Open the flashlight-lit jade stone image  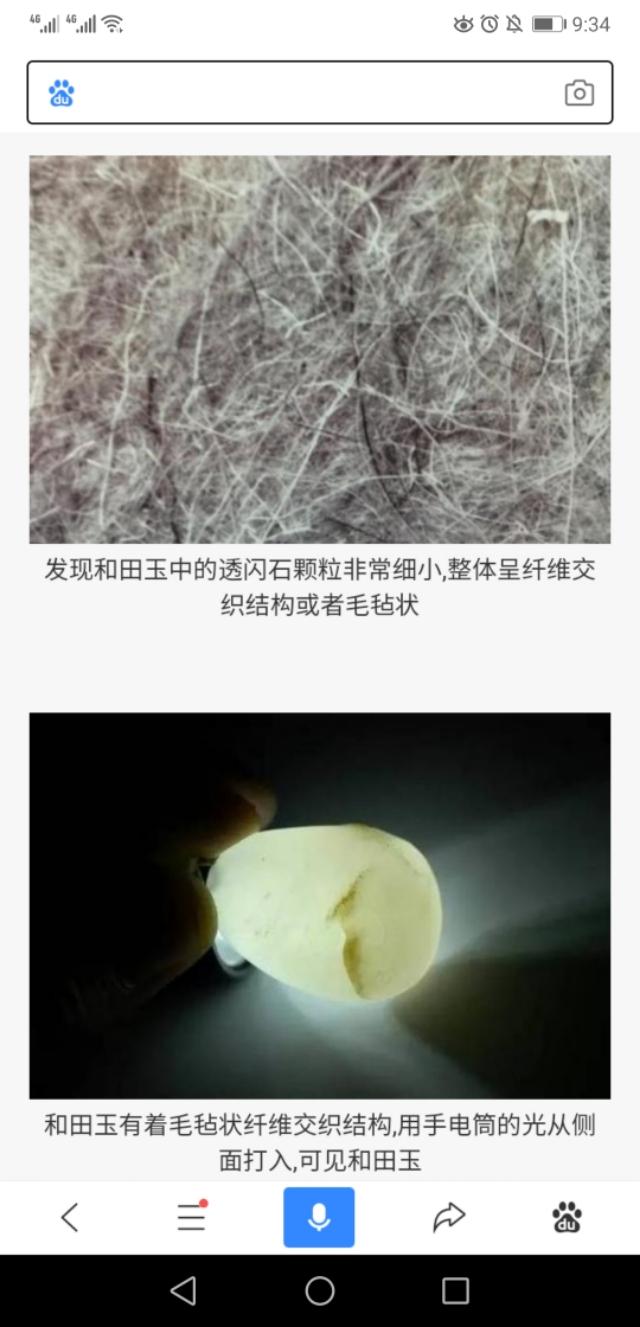[x=319, y=906]
